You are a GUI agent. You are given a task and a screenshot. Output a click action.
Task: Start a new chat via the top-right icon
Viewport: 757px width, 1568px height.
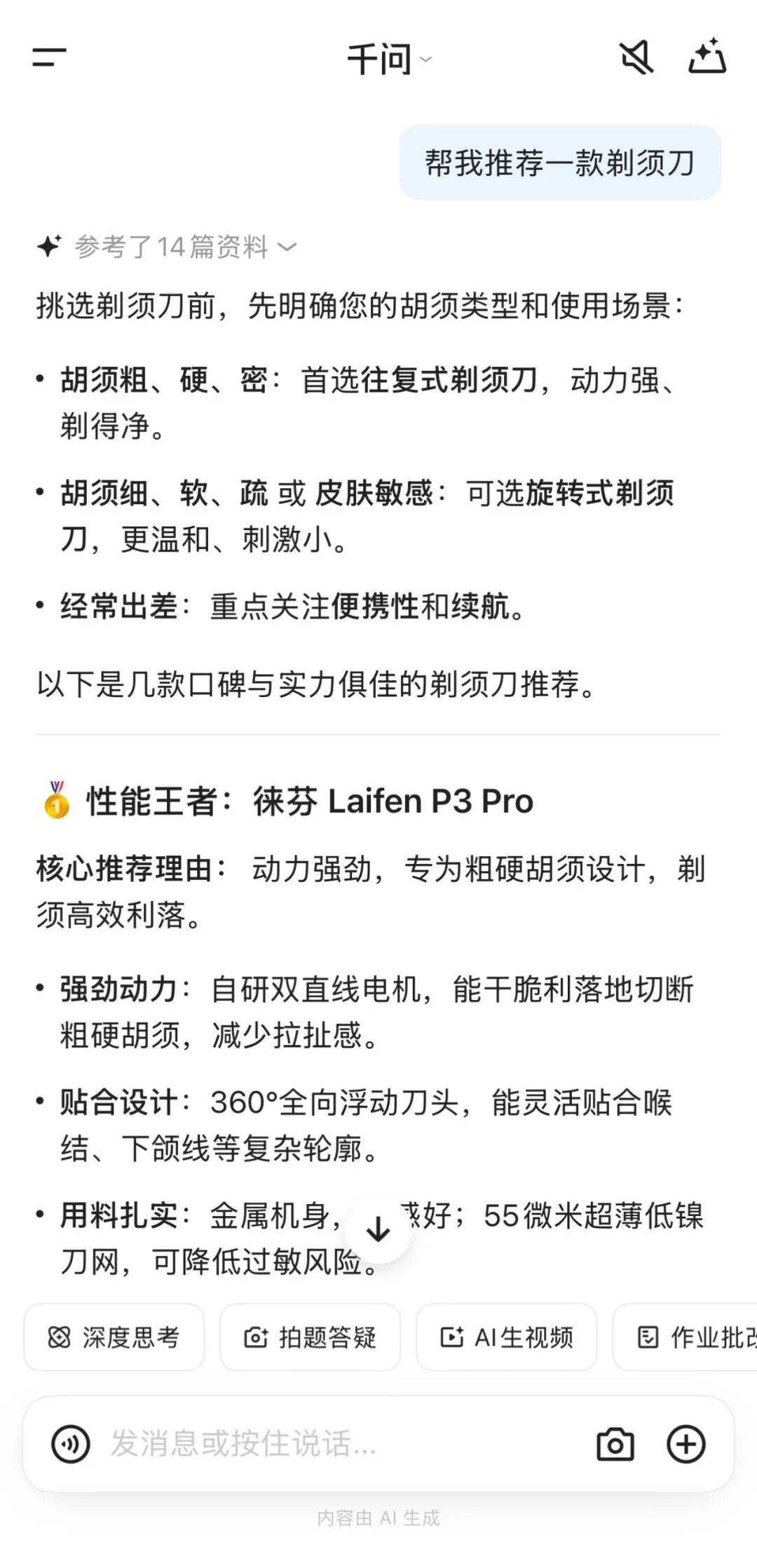point(709,59)
